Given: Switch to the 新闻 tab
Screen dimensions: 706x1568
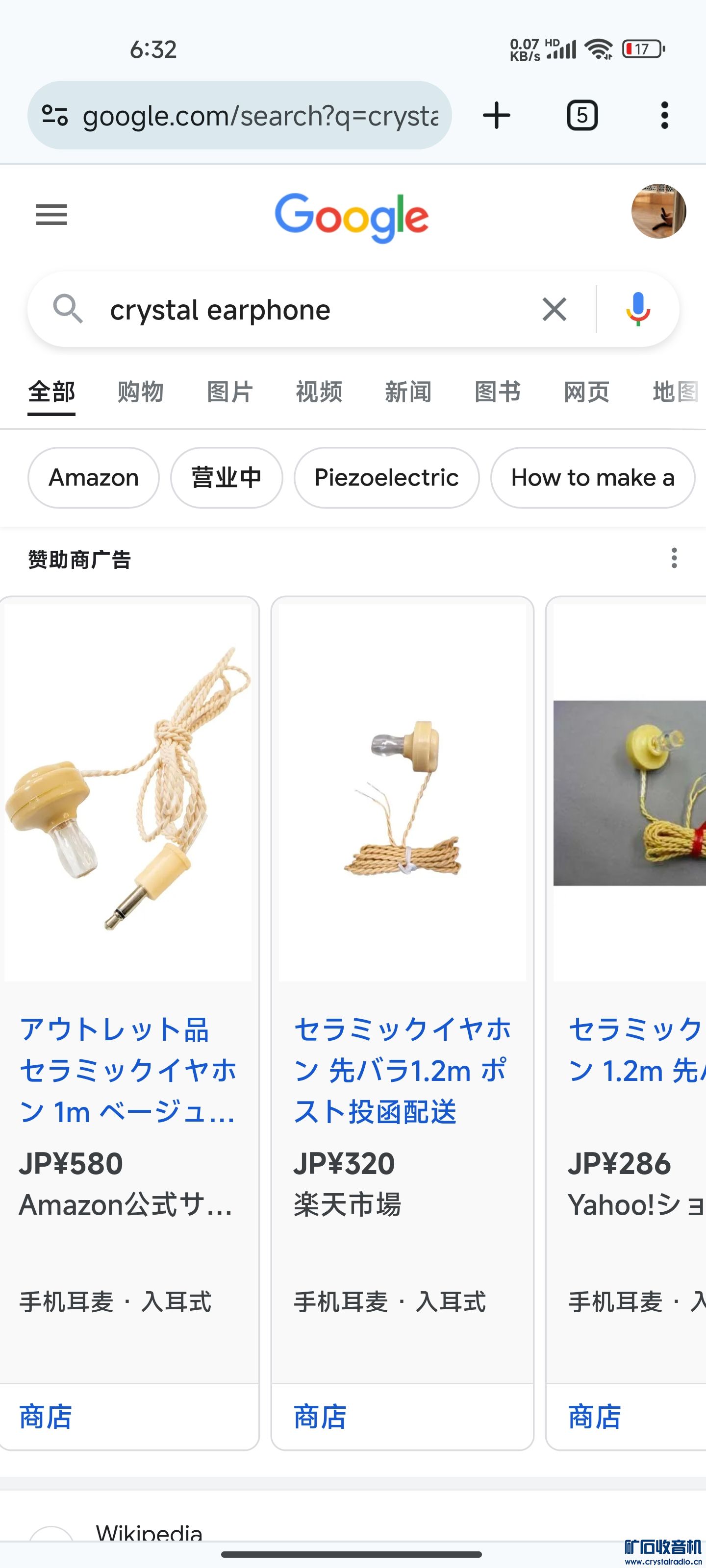Looking at the screenshot, I should click(x=408, y=392).
